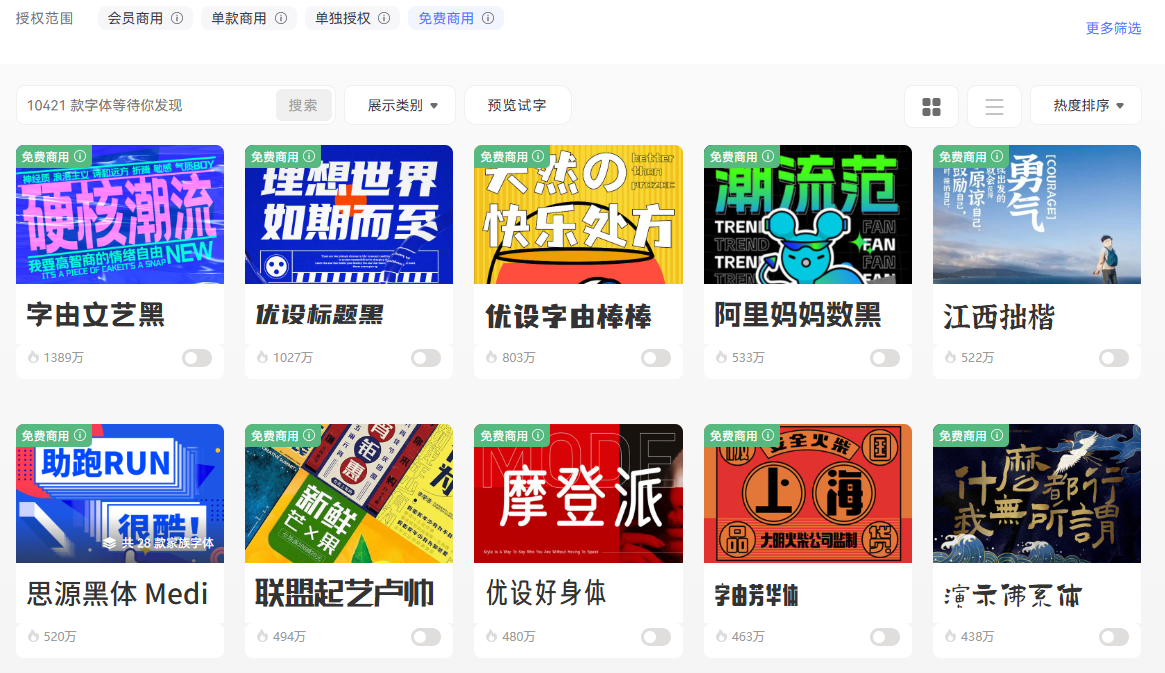Turn on the toggle for 优设好身体
The height and width of the screenshot is (673, 1165).
656,637
